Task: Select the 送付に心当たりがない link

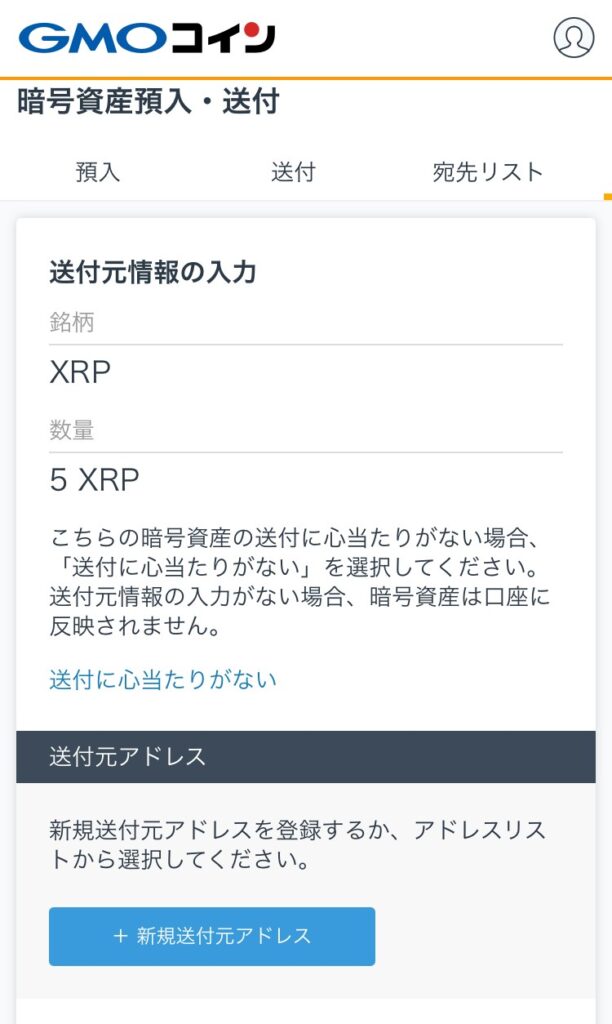Action: 163,680
